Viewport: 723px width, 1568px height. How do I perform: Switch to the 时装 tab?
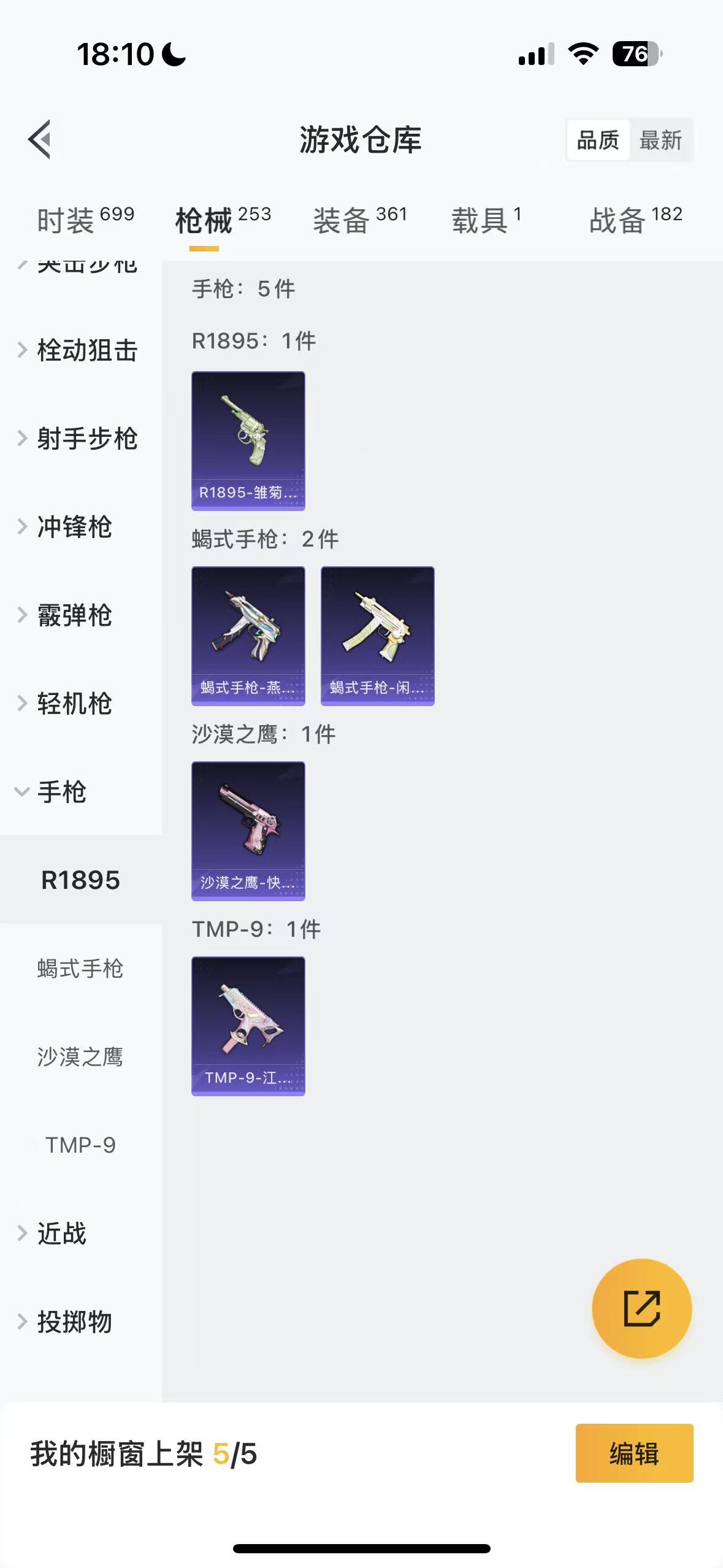coord(85,220)
